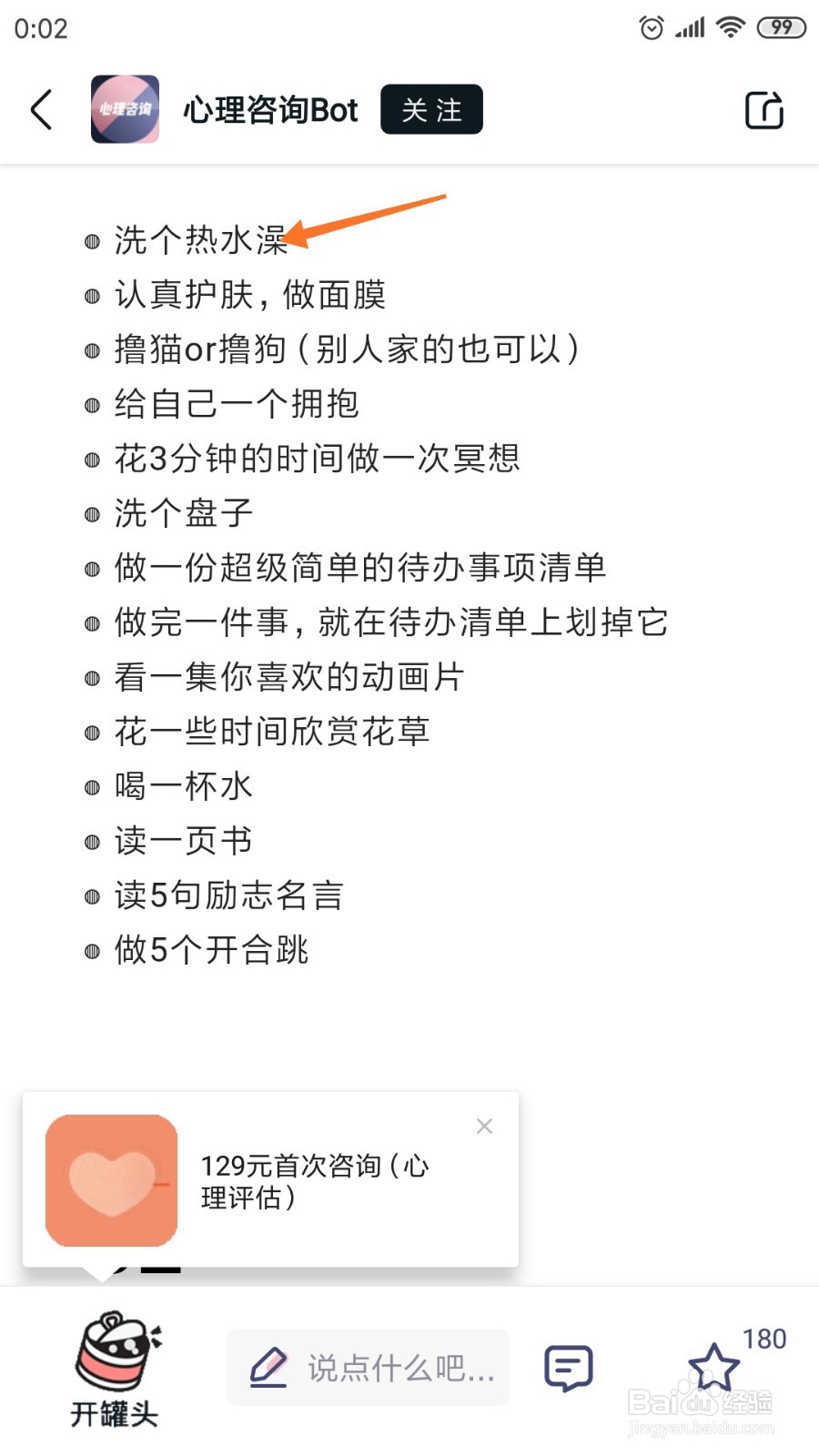Open the 心理咨询Bot avatar image
This screenshot has height=1456, width=819.
125,109
